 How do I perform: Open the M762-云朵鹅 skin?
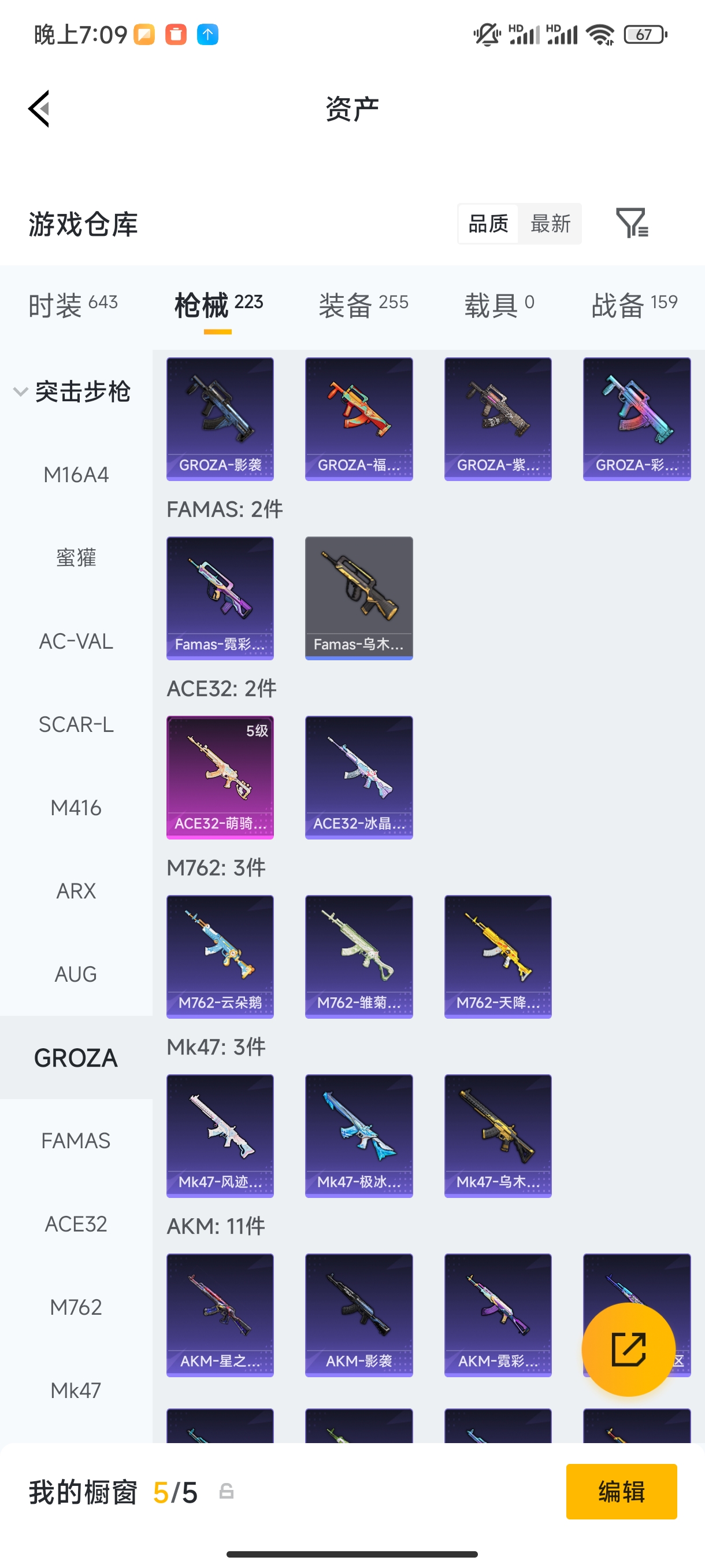(220, 956)
